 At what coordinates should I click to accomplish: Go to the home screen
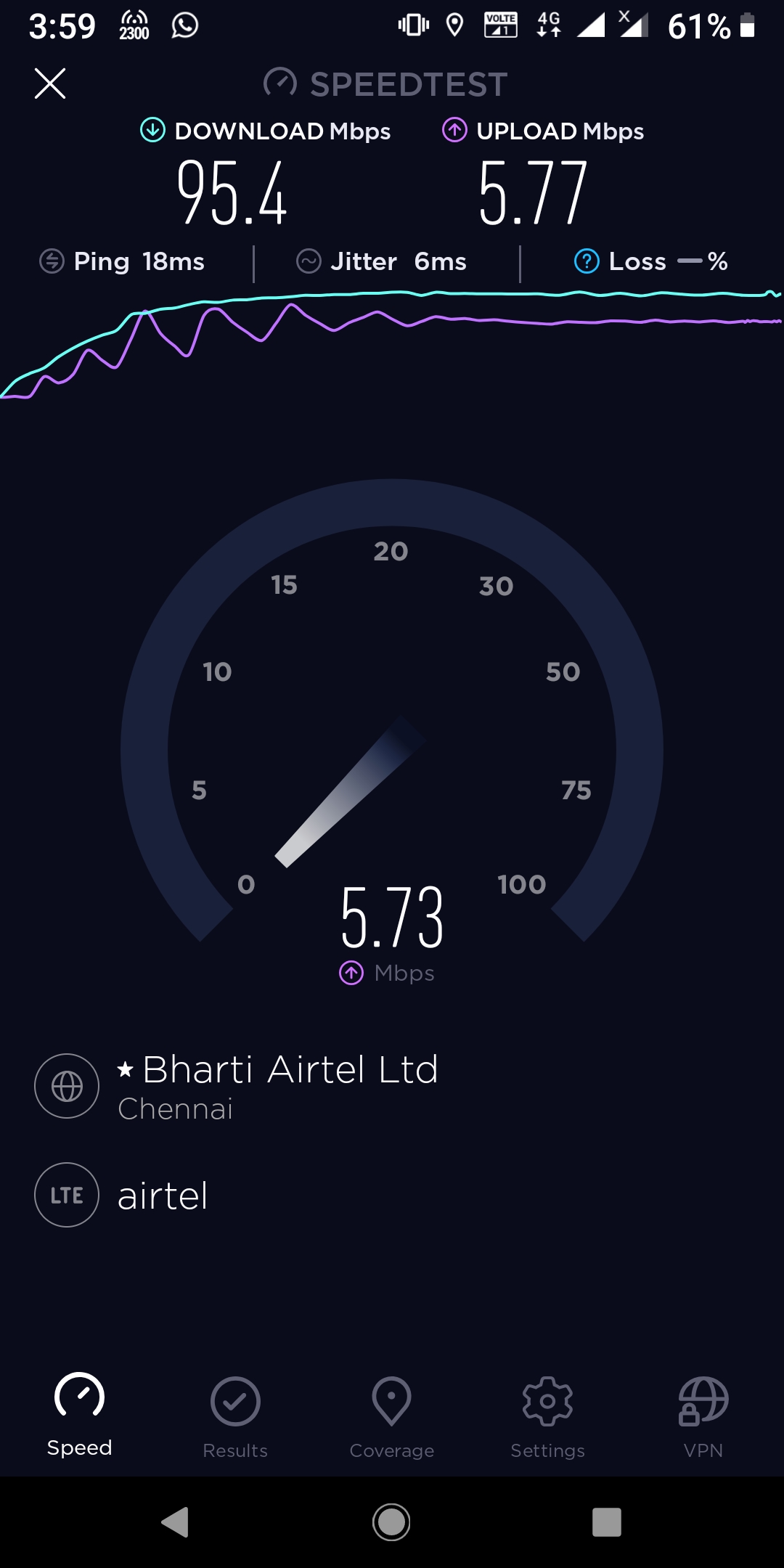391,1522
